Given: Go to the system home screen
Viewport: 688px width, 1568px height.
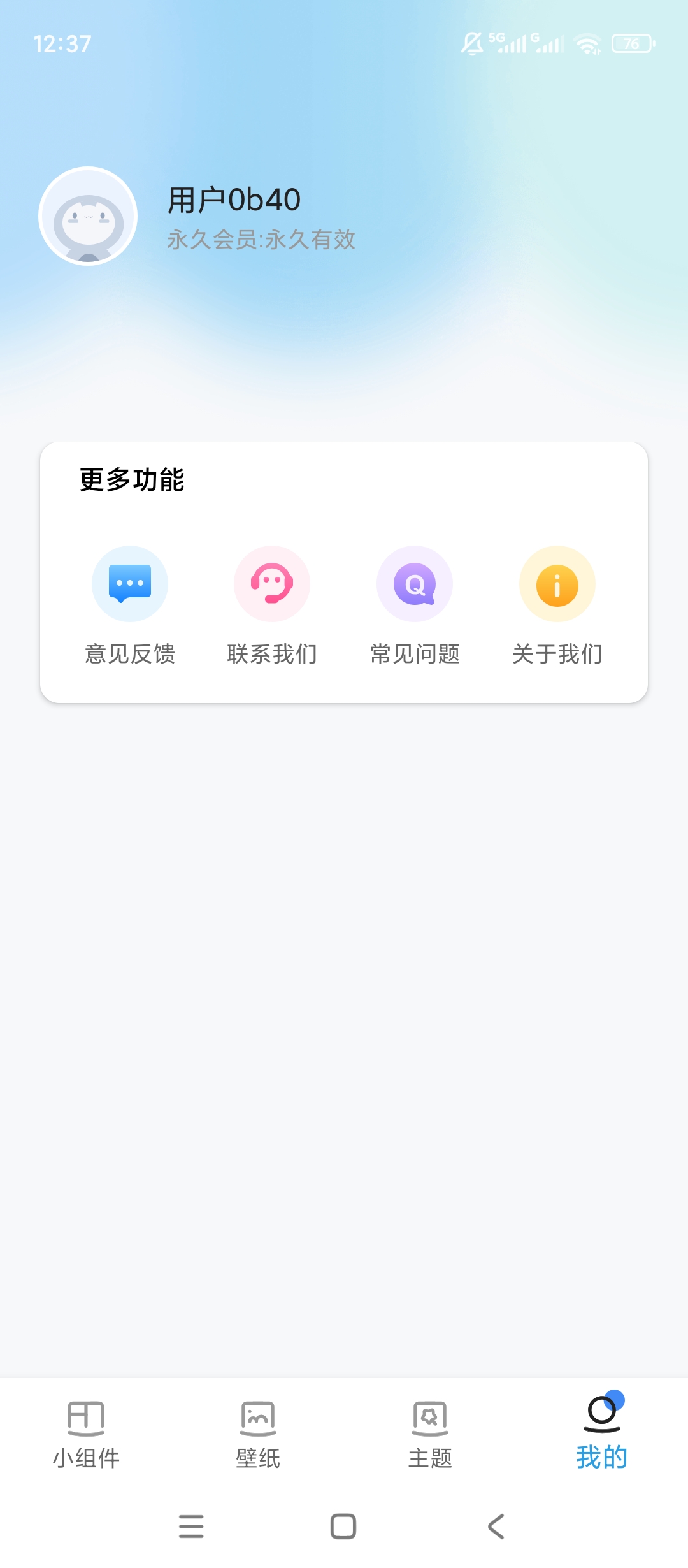Looking at the screenshot, I should [x=343, y=1527].
